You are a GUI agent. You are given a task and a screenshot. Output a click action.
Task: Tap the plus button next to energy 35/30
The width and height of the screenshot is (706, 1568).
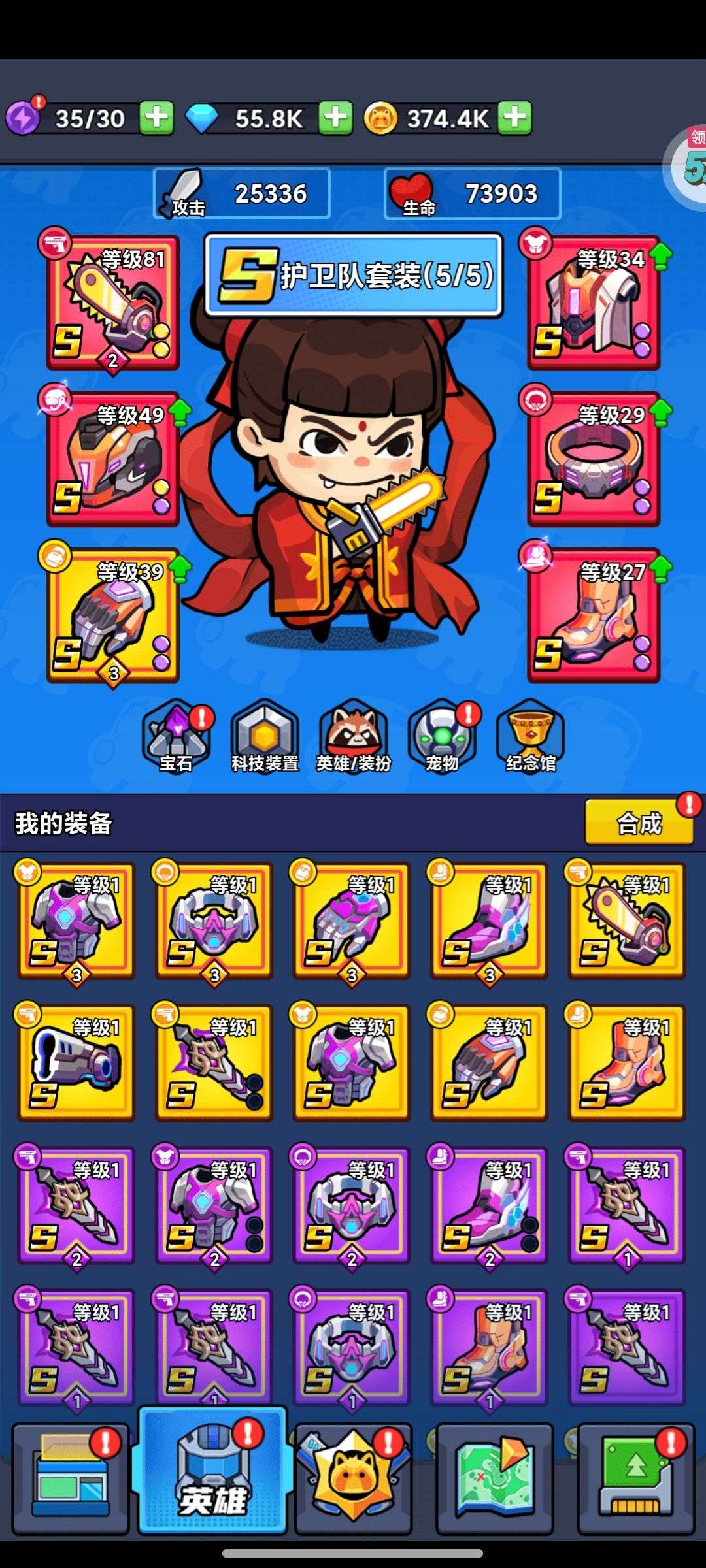(156, 118)
